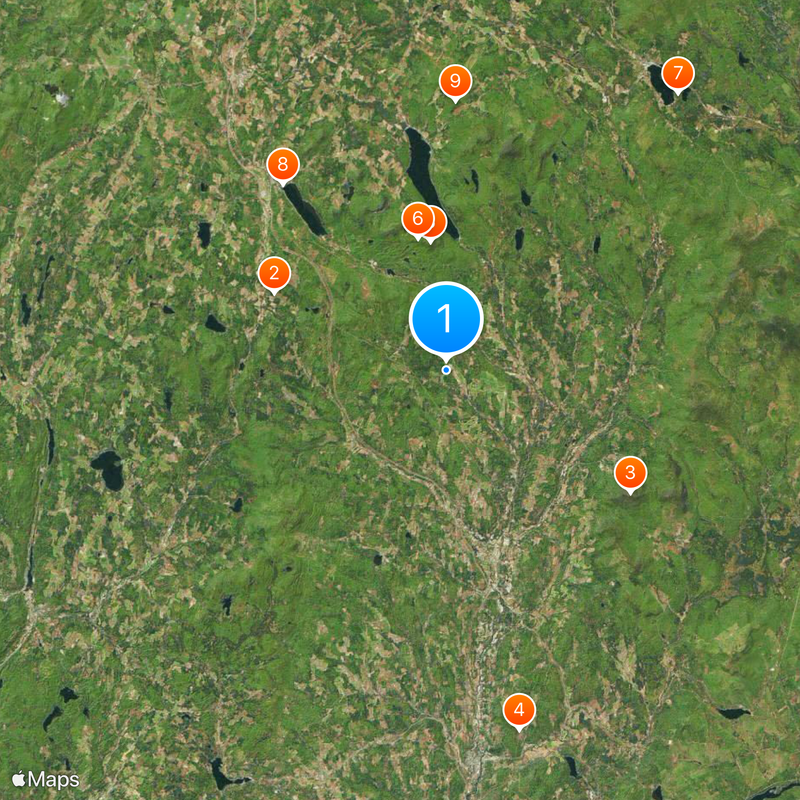Open the pin labeled 8
800x800 pixels.
[x=283, y=164]
